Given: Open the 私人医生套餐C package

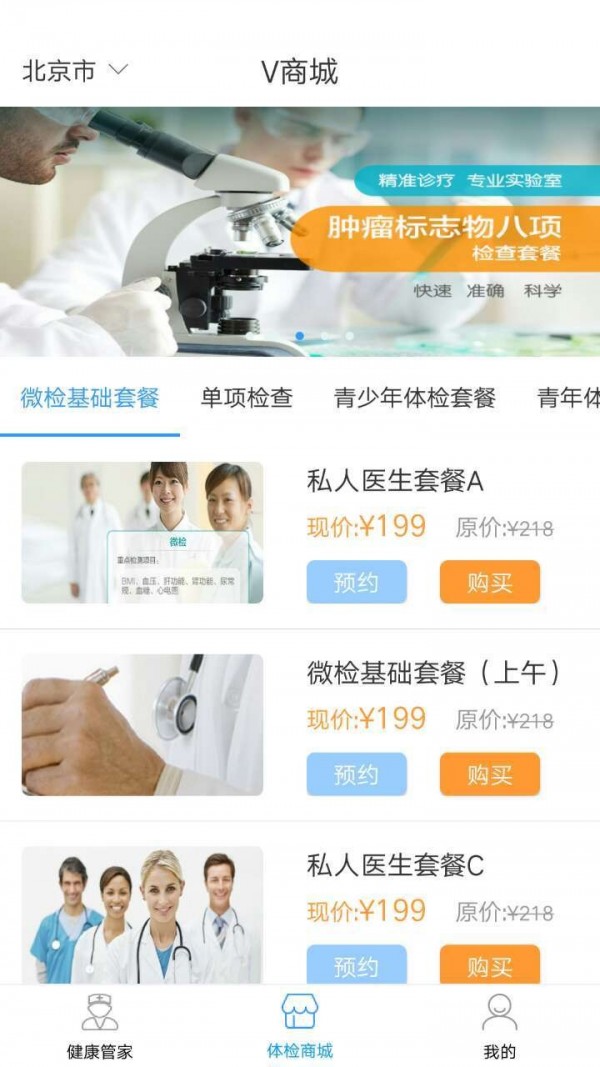Looking at the screenshot, I should pyautogui.click(x=395, y=866).
